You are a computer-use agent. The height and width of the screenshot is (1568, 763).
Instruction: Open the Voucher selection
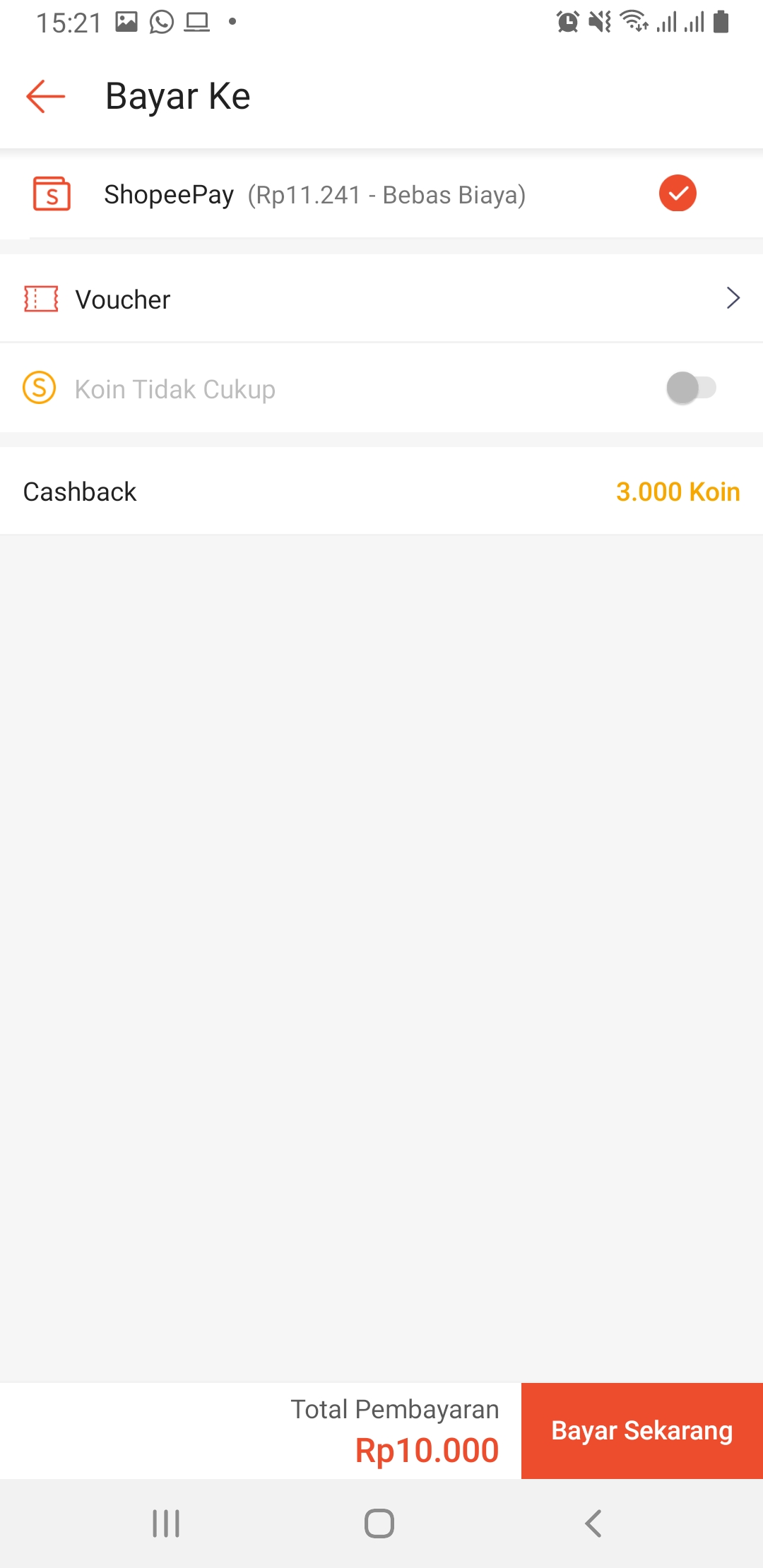[381, 299]
